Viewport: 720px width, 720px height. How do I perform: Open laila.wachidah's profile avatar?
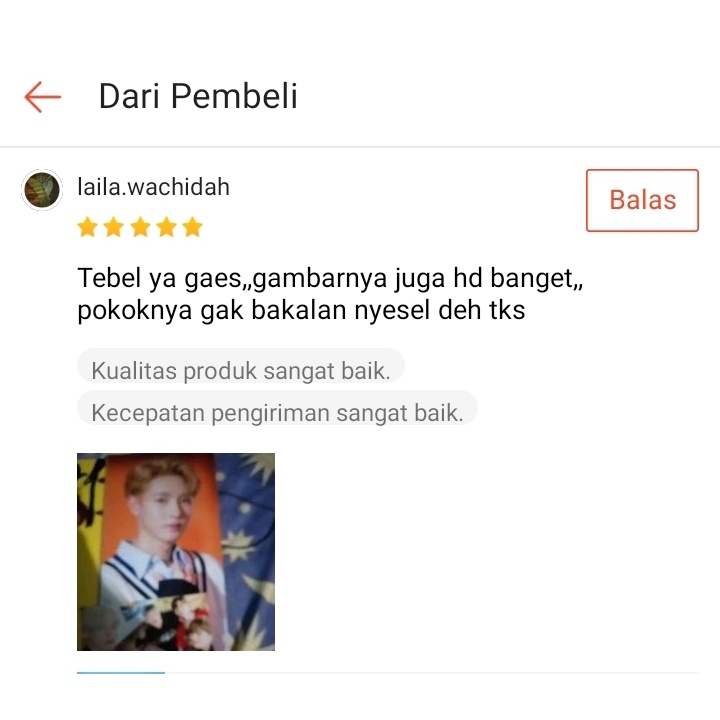(x=42, y=190)
